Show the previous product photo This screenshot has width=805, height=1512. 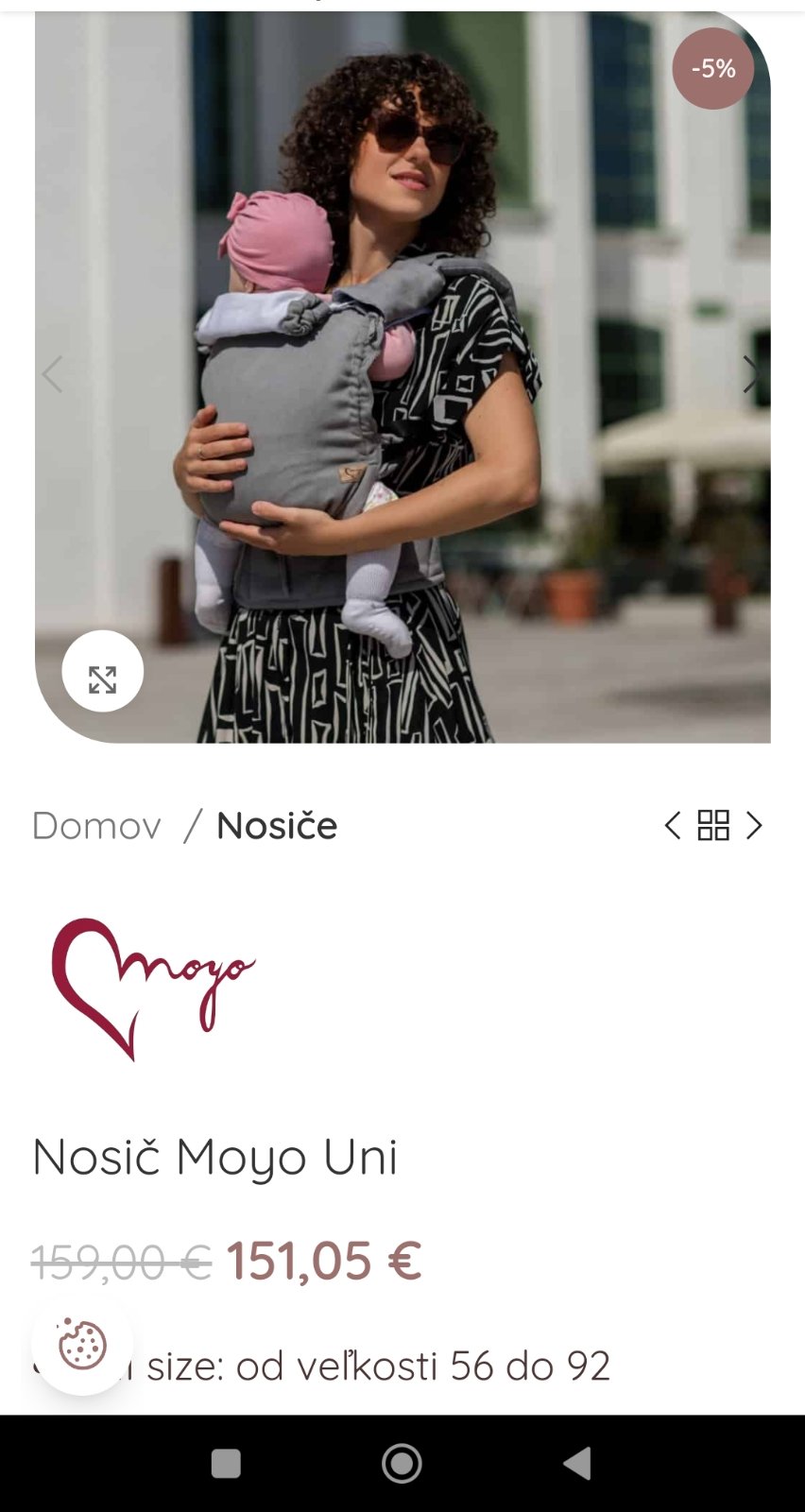pyautogui.click(x=53, y=374)
